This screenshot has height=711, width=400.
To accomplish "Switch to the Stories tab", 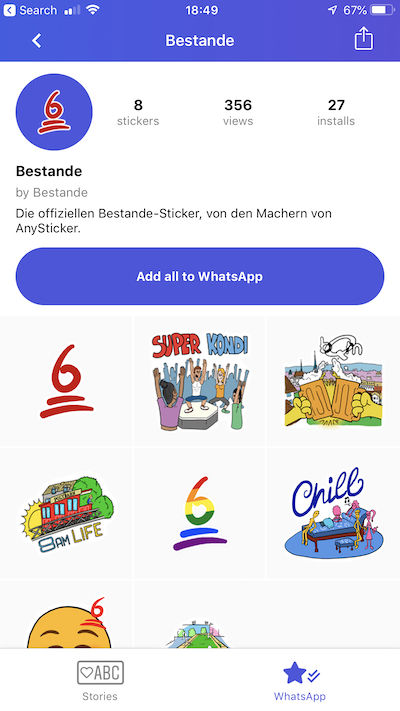I will click(100, 681).
